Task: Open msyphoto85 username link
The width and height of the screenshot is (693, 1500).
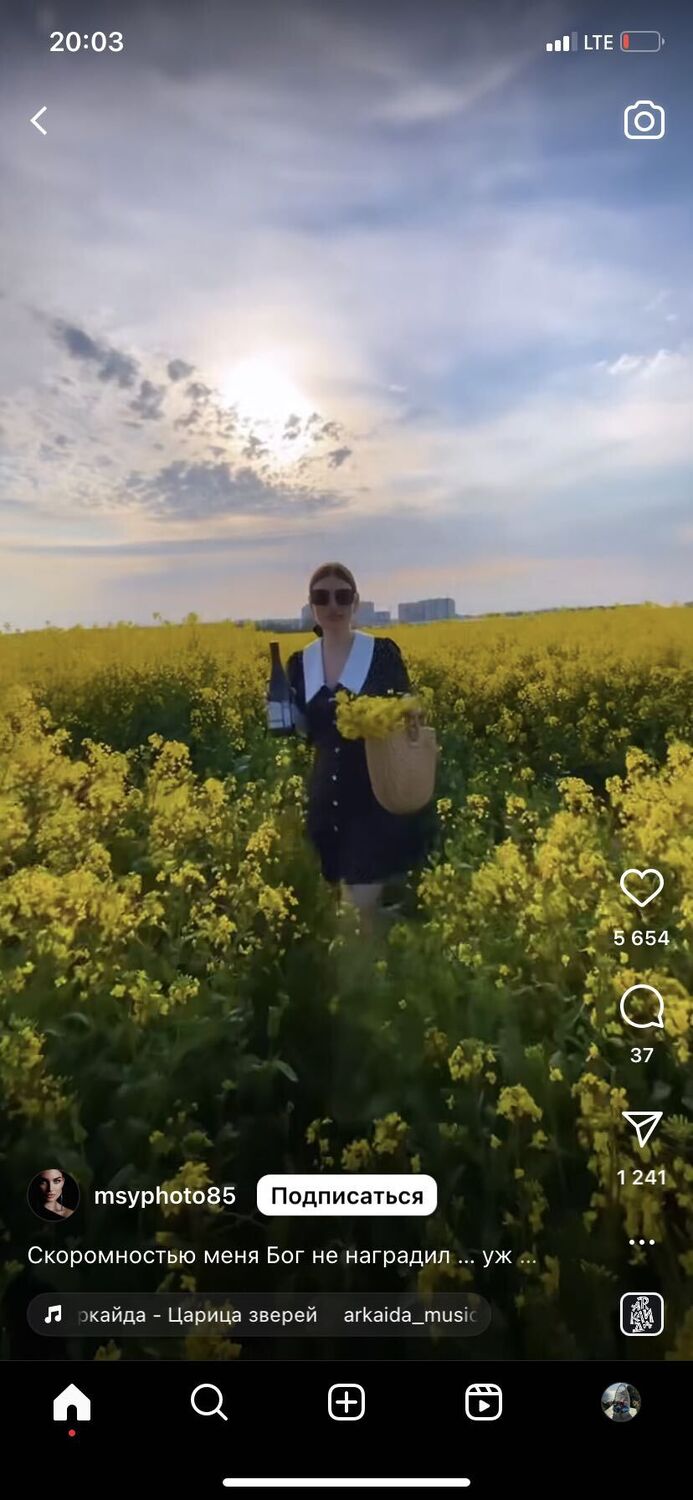Action: [165, 1196]
